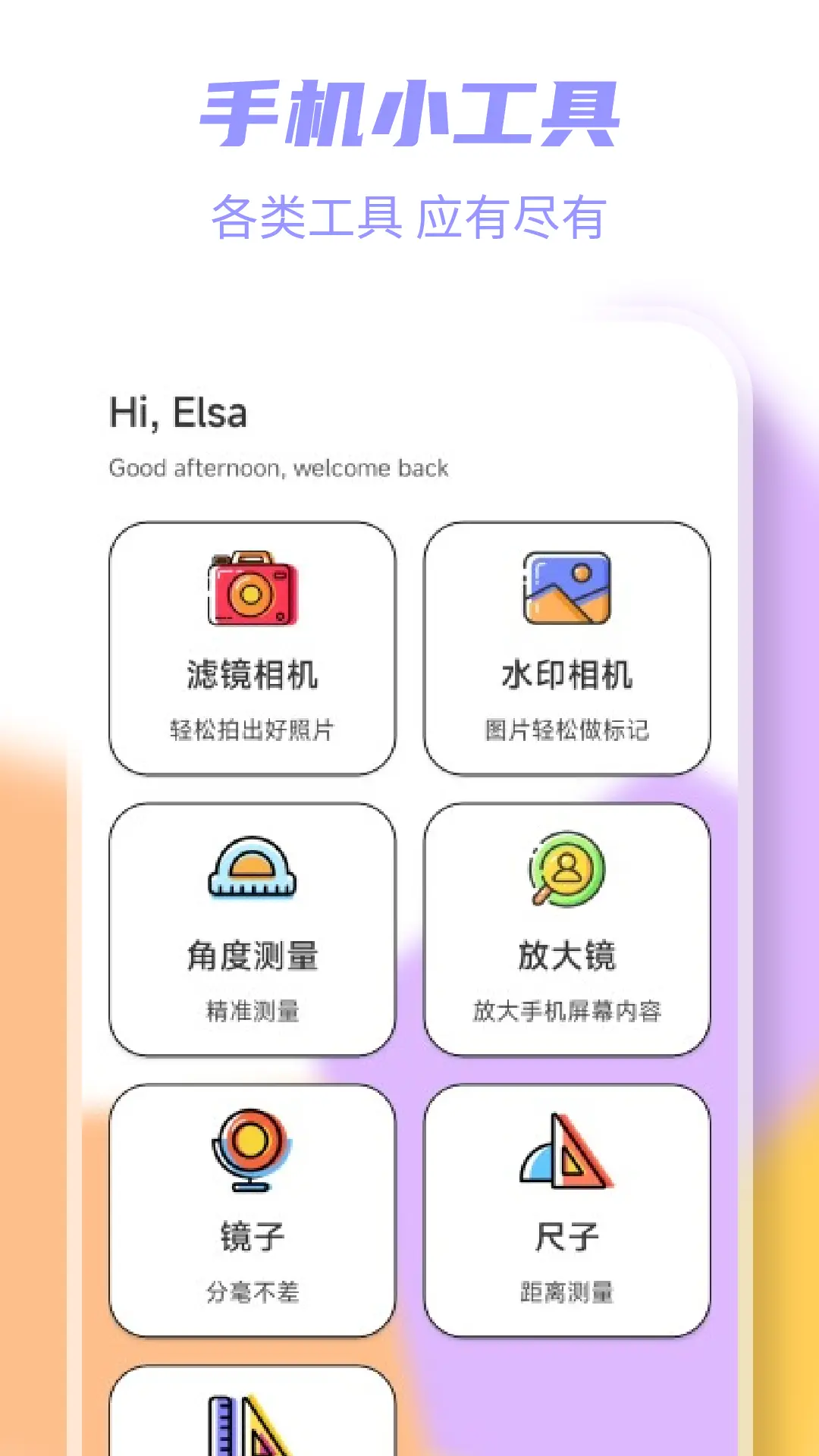Click the 图片轻松做标记 subtitle
Screen dimensions: 819x1456
tap(566, 730)
